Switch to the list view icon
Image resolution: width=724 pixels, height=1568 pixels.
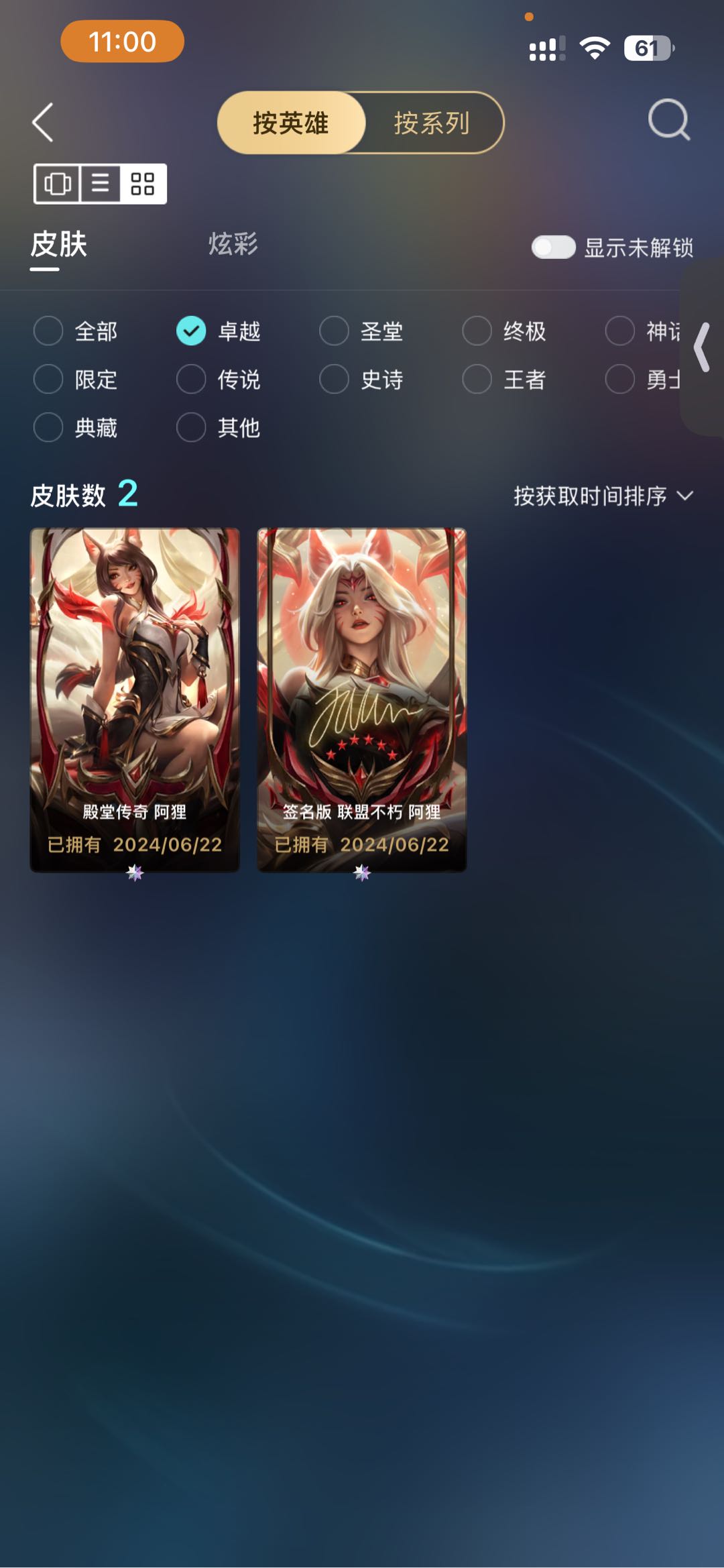point(101,184)
